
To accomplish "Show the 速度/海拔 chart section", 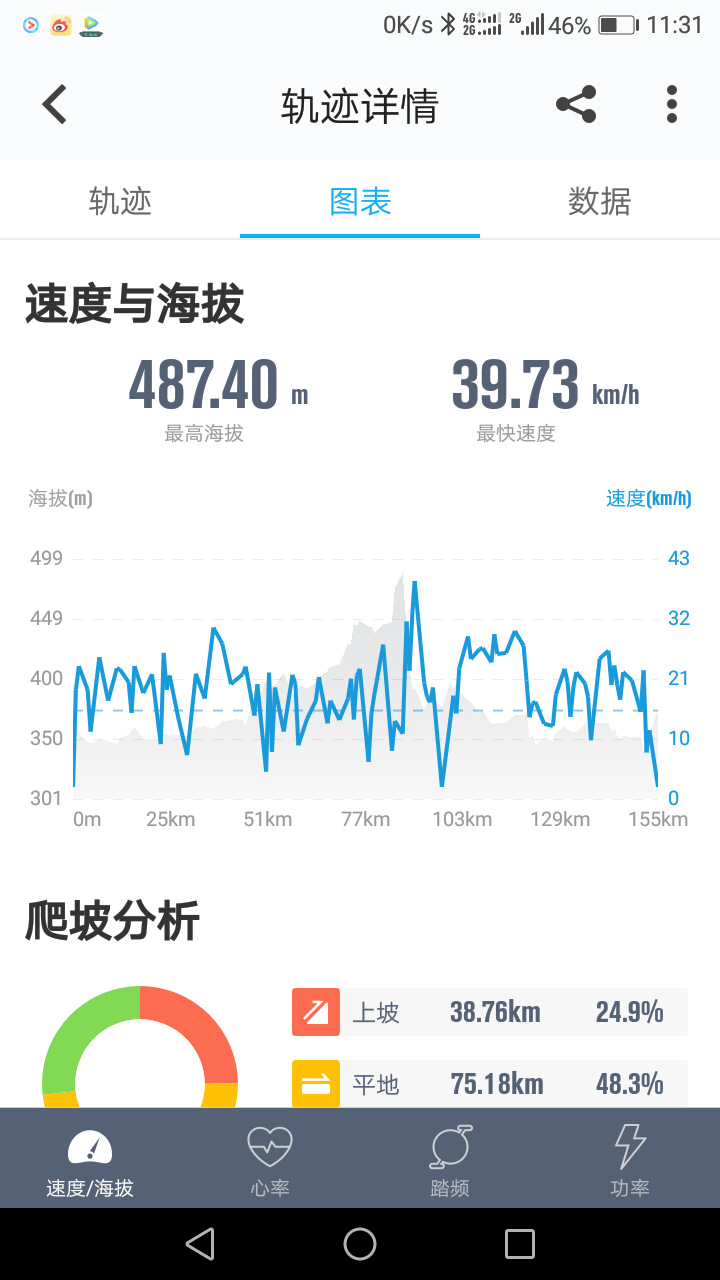I will point(90,1158).
